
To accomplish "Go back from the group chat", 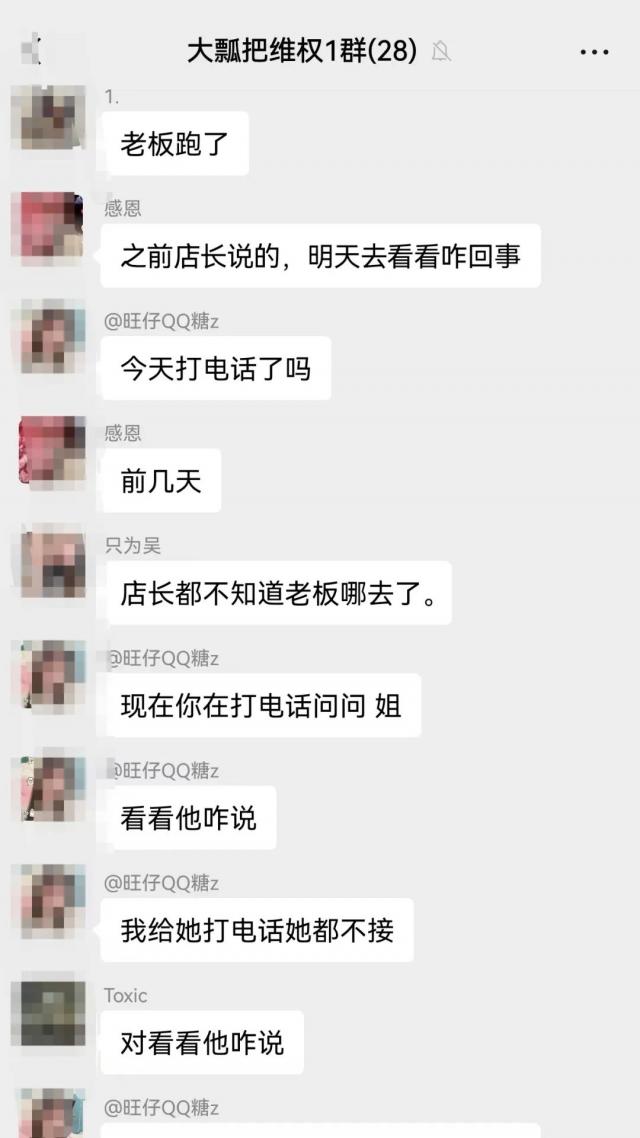I will [35, 50].
